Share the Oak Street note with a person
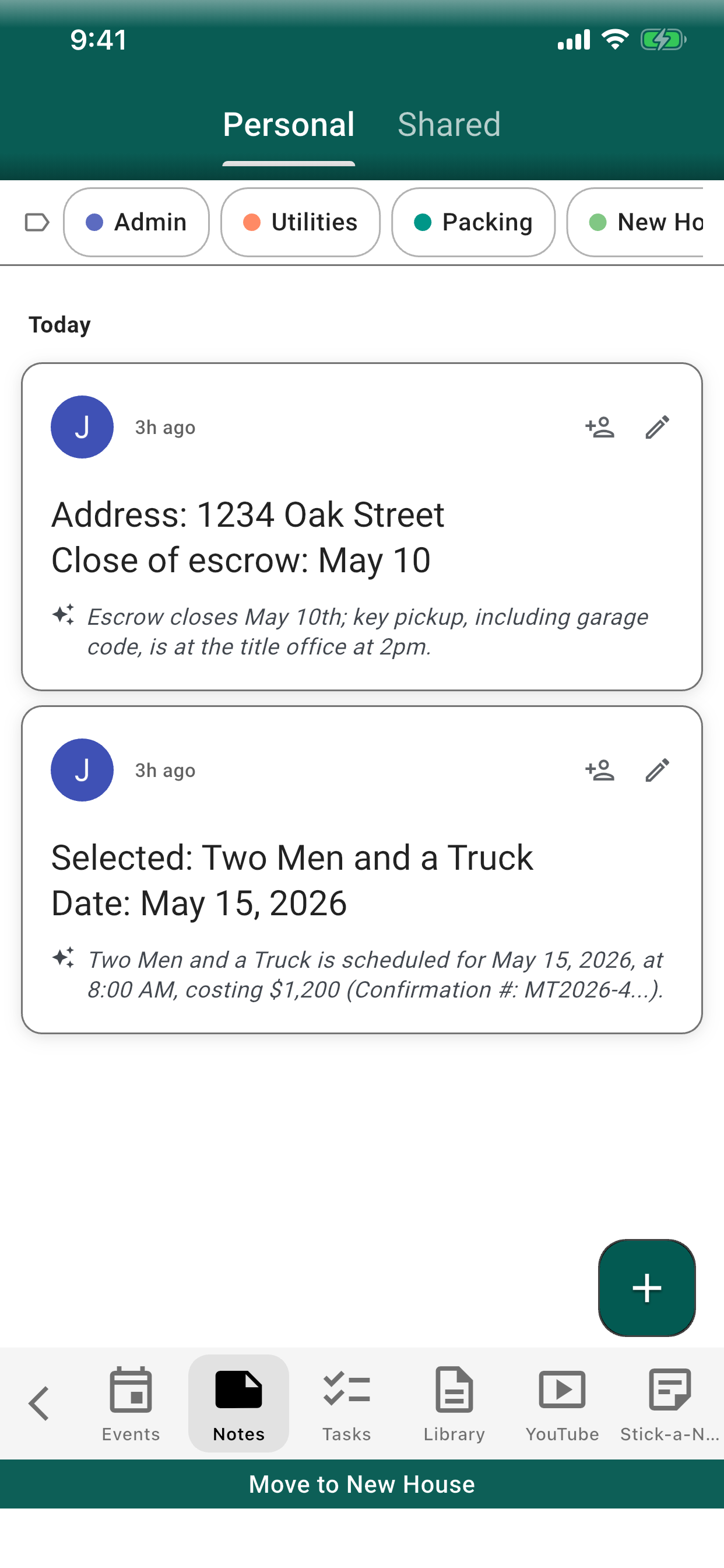Image resolution: width=724 pixels, height=1568 pixels. 600,428
